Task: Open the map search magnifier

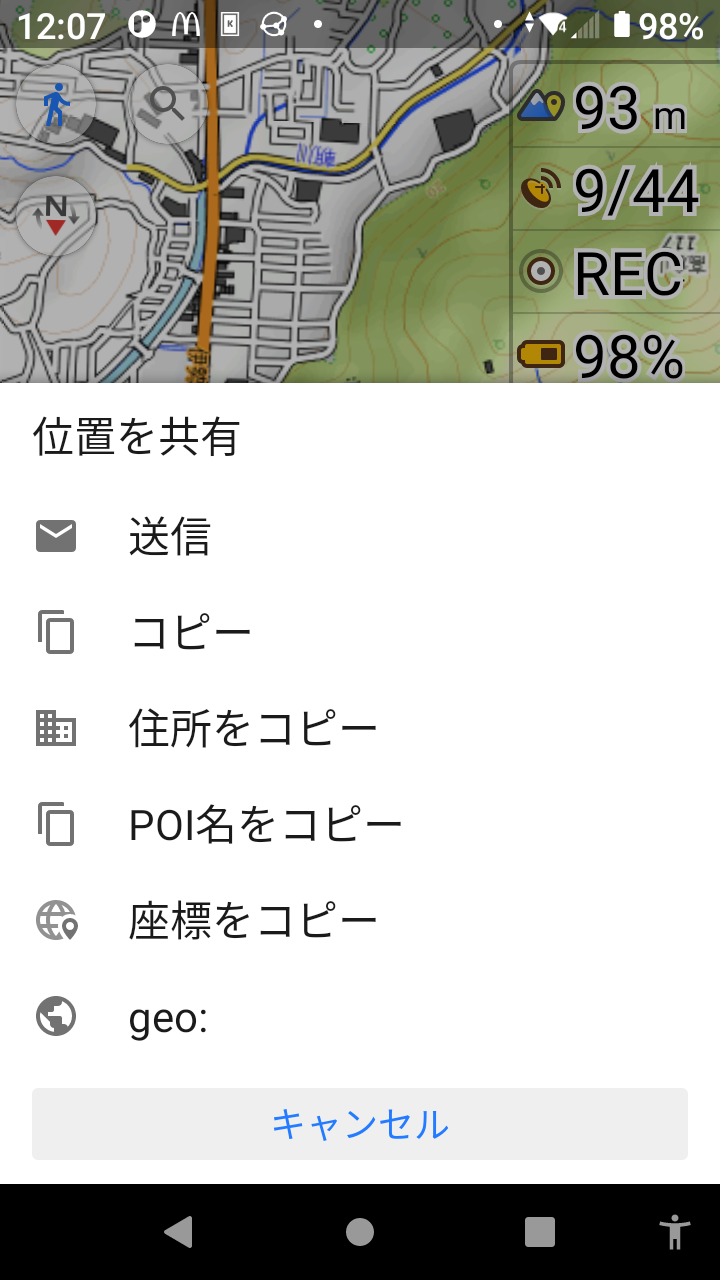Action: point(168,103)
